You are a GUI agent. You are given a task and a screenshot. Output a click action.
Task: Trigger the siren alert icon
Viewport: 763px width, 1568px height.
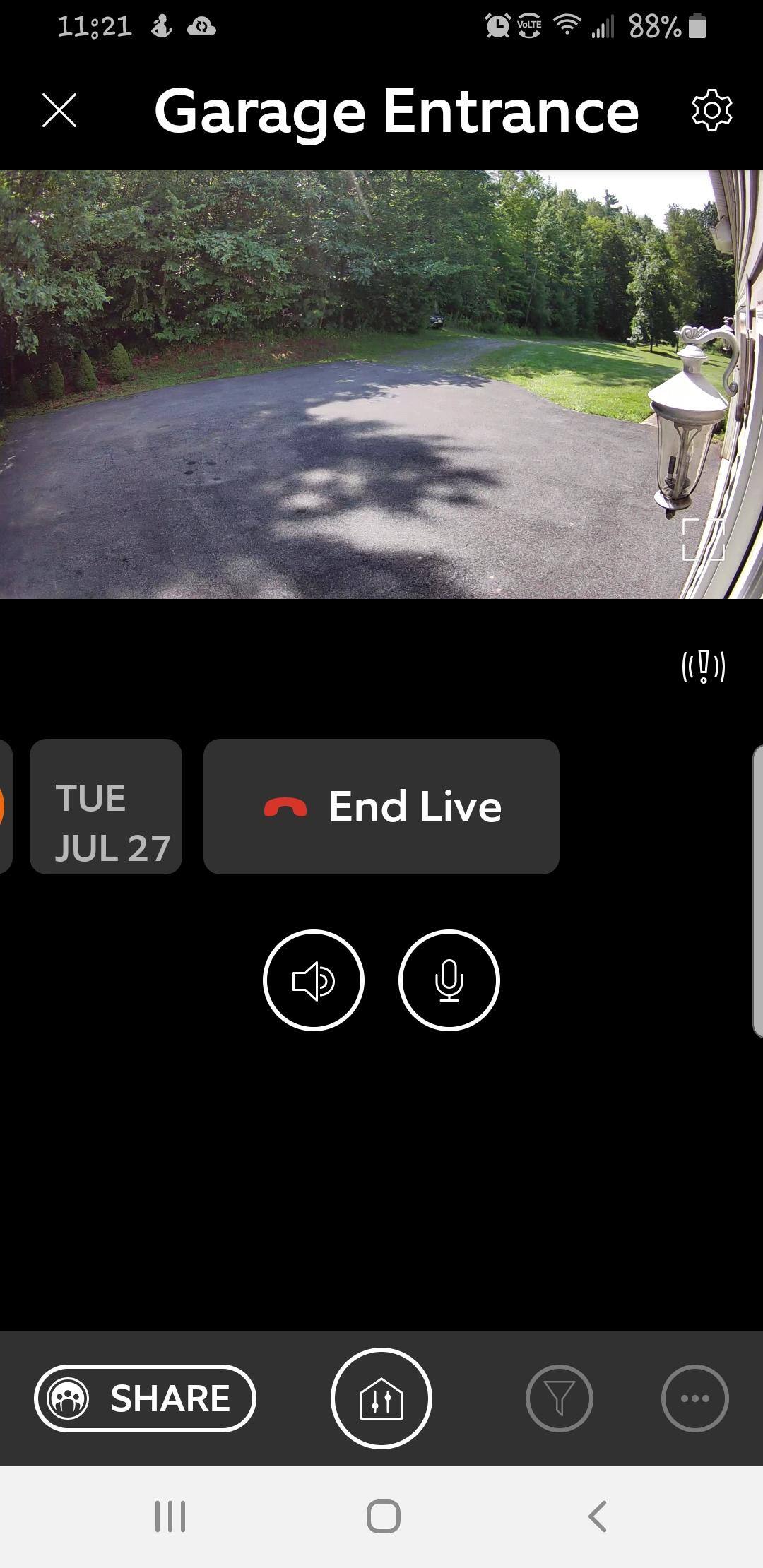tap(703, 666)
